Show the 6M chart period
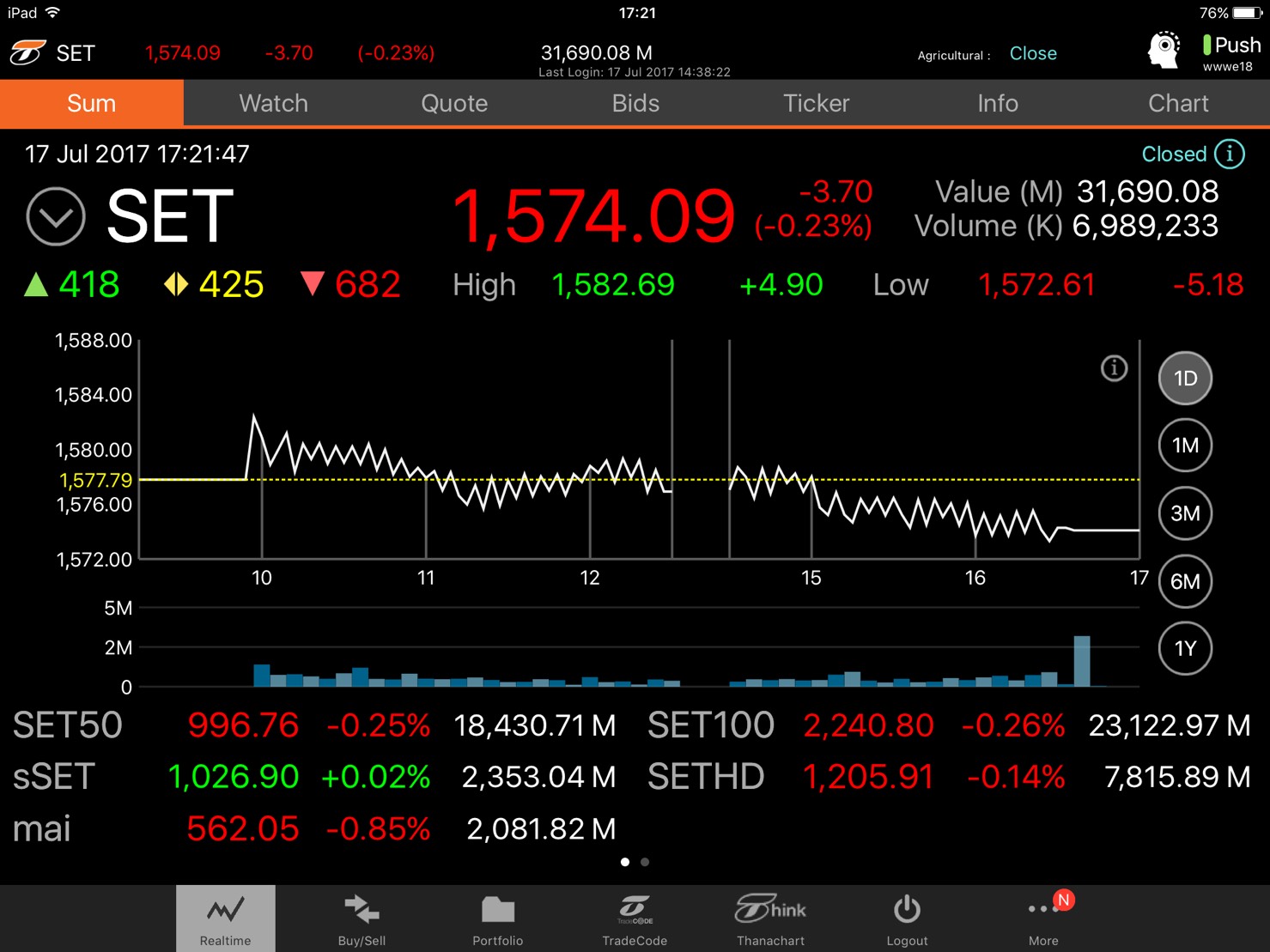This screenshot has height=952, width=1270. 1185,581
